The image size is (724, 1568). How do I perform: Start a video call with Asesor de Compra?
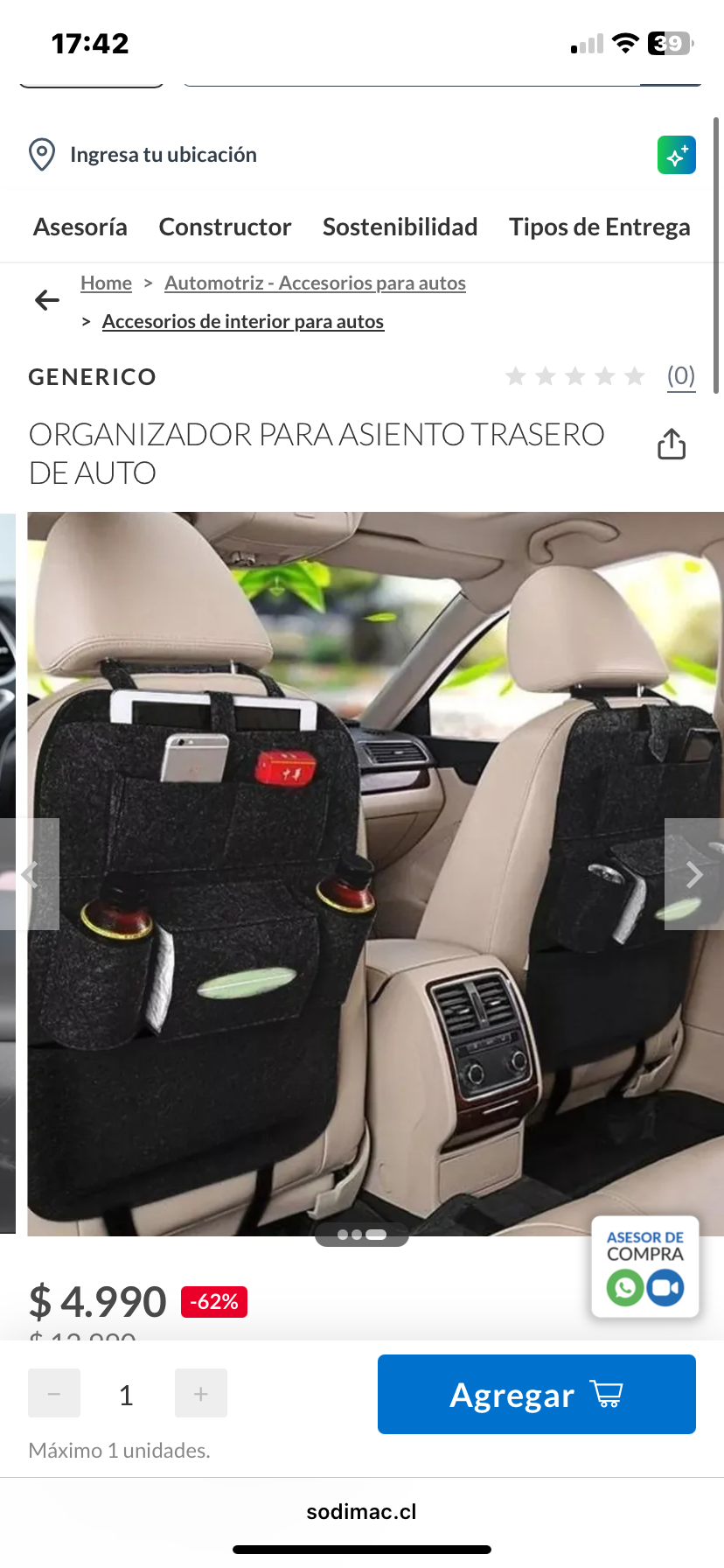tap(666, 1289)
